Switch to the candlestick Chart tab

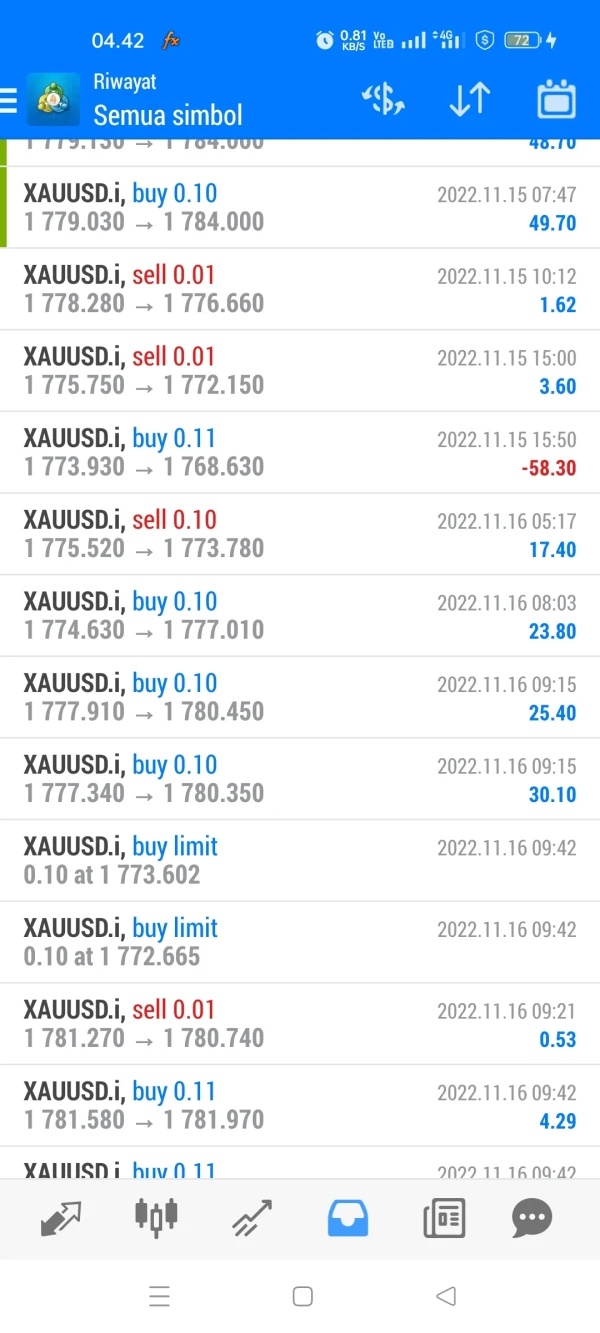(x=155, y=1217)
